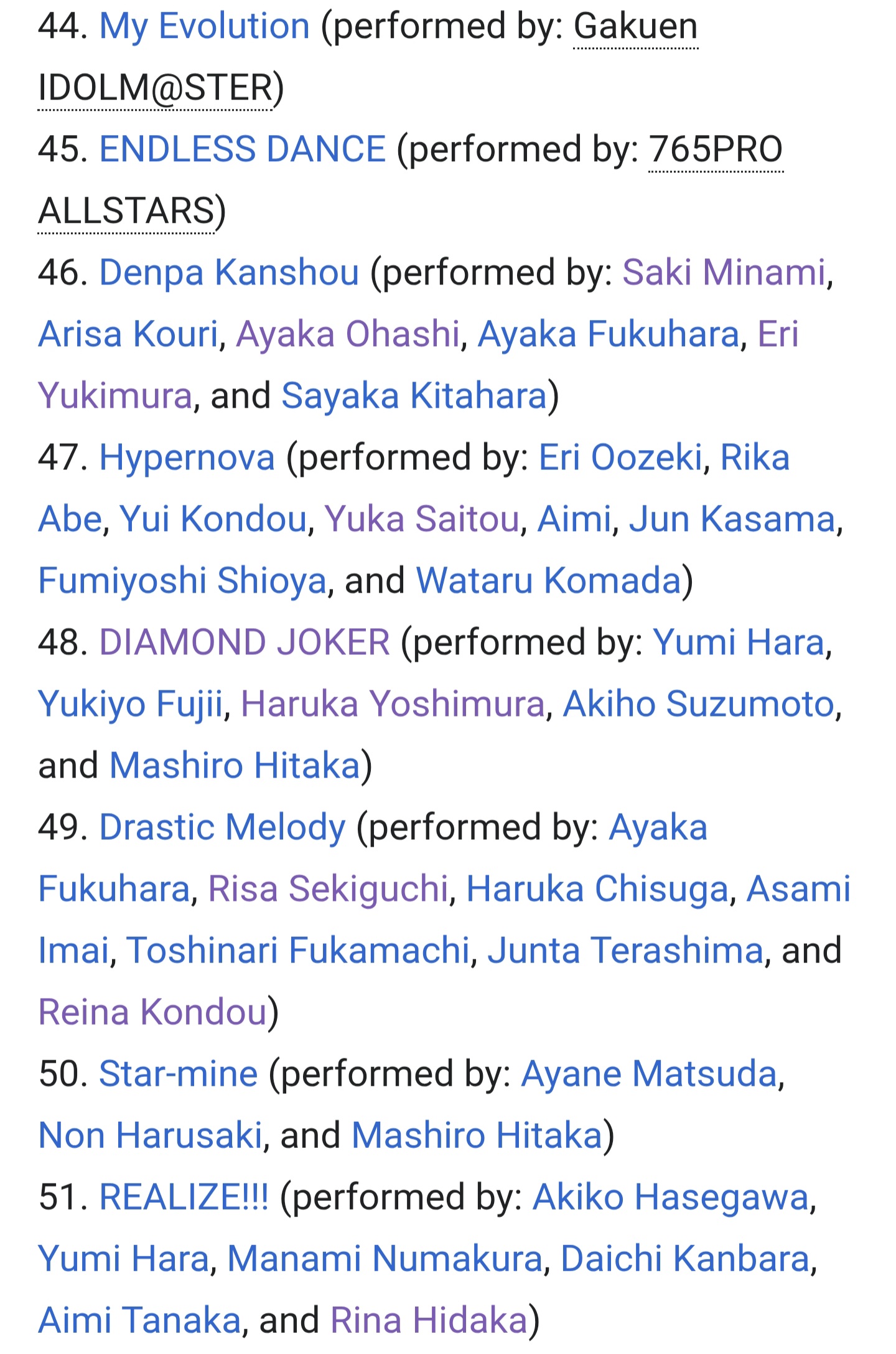Open the Star-mine song link
This screenshot has height=1354, width=896.
pyautogui.click(x=179, y=1074)
